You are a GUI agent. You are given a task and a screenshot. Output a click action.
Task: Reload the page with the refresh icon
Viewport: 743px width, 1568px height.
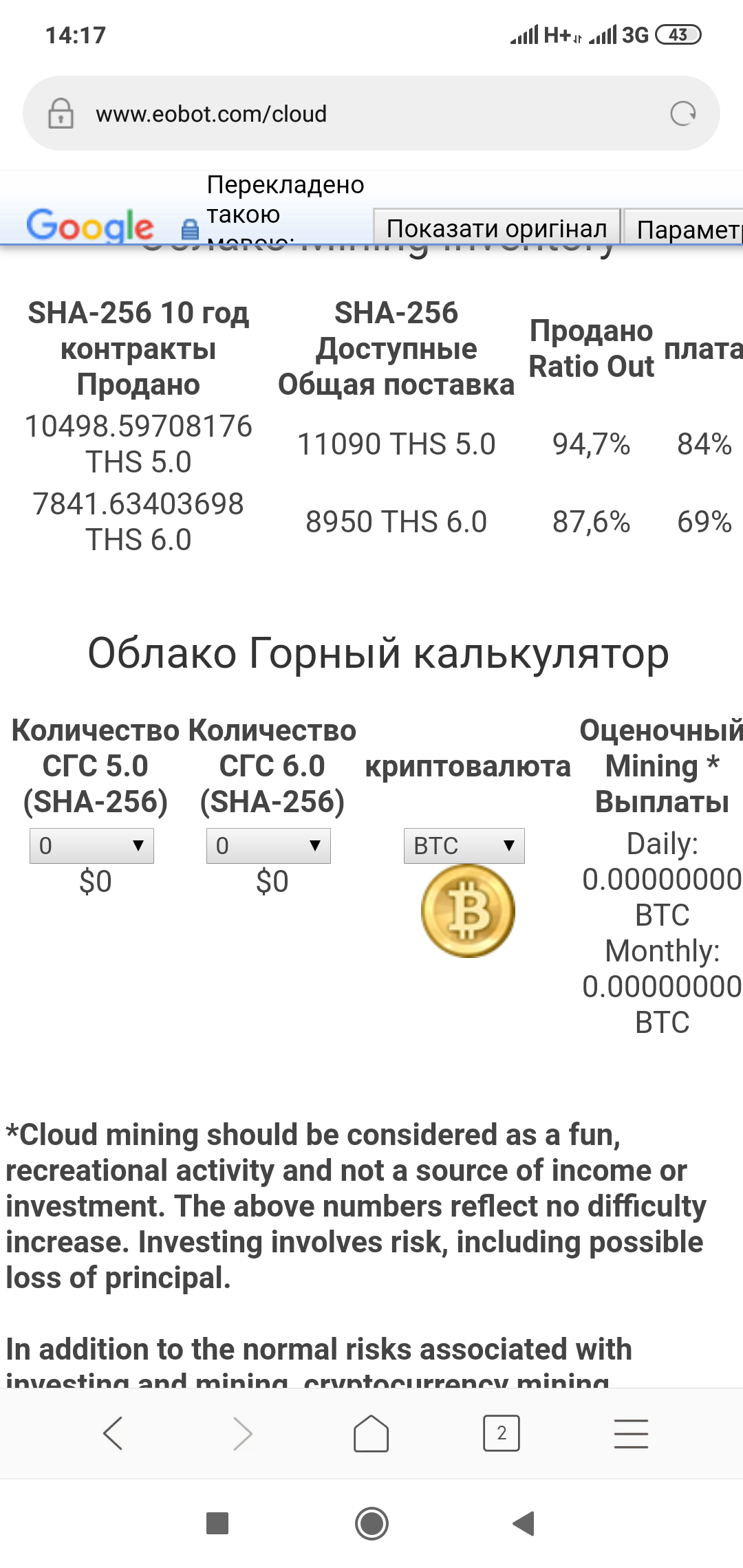(682, 113)
